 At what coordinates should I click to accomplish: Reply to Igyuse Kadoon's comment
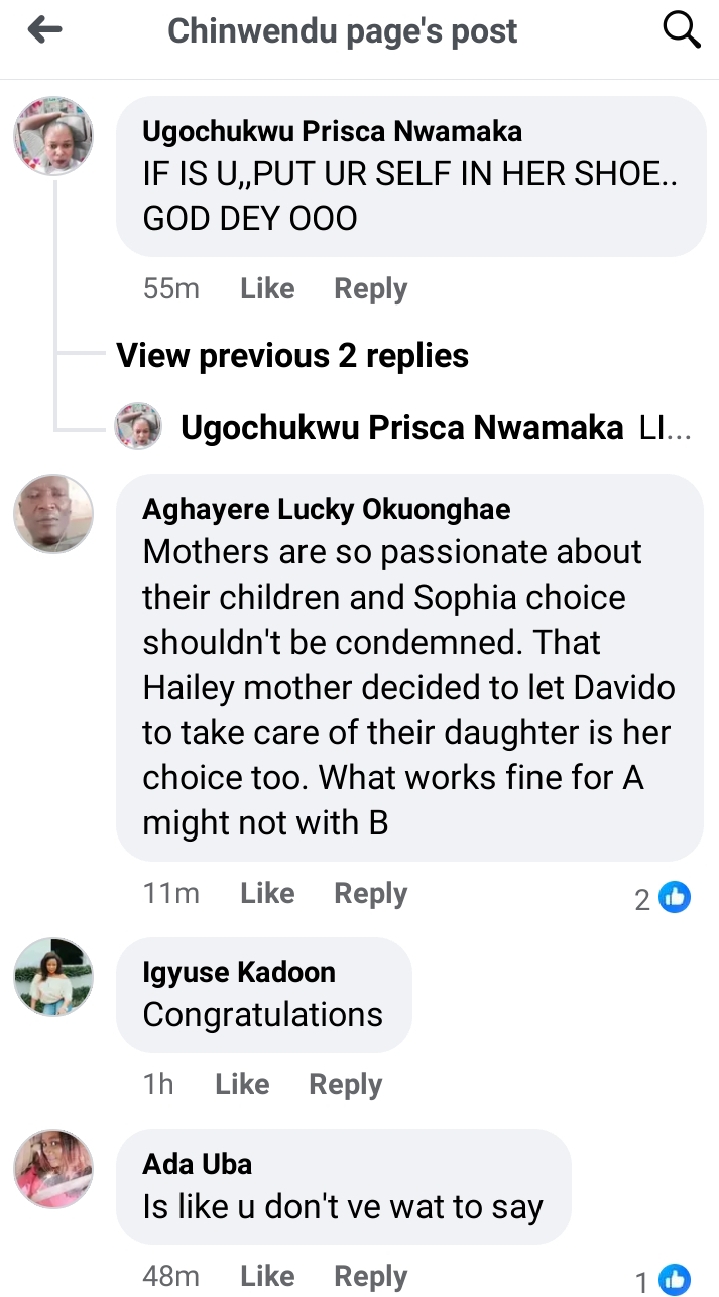(345, 1085)
